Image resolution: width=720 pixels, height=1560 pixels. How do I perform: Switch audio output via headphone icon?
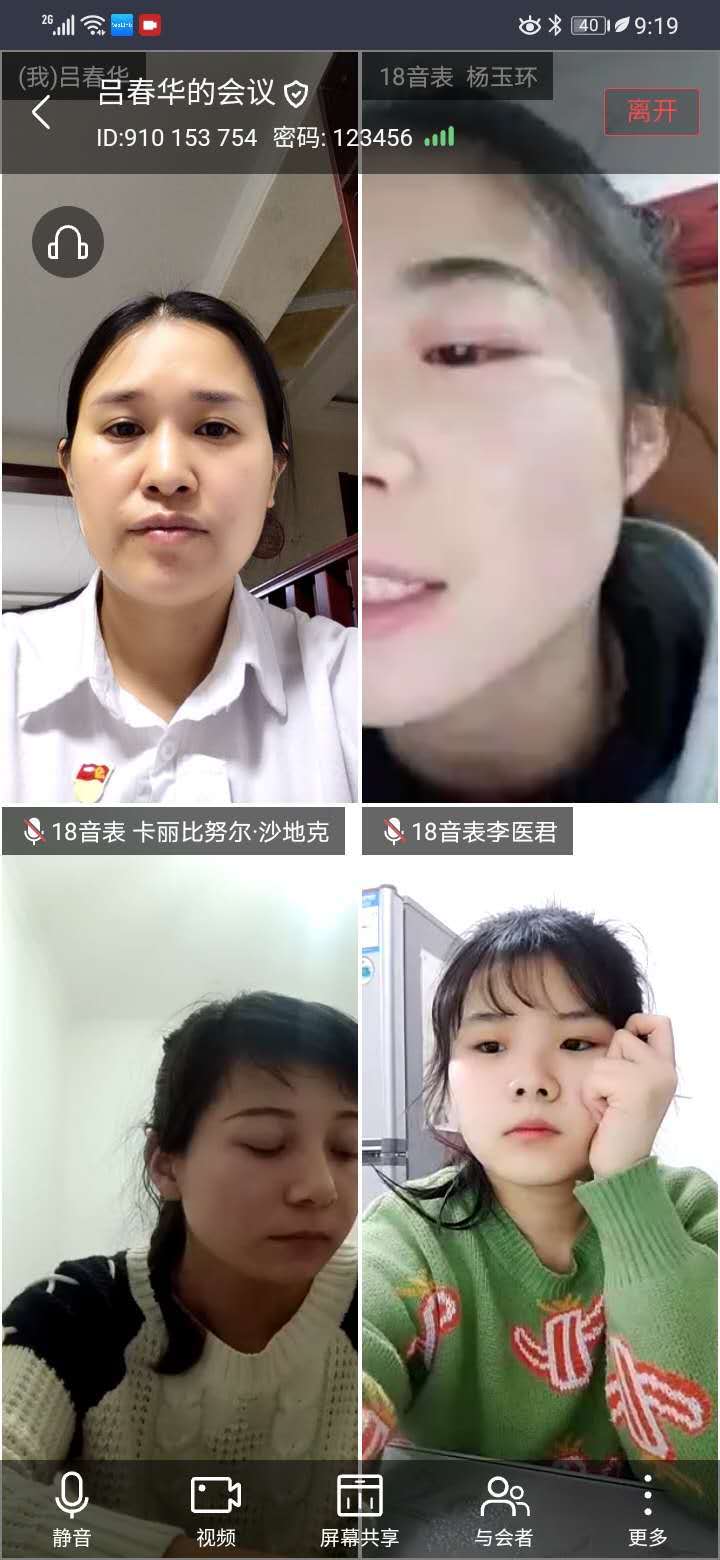tap(68, 242)
